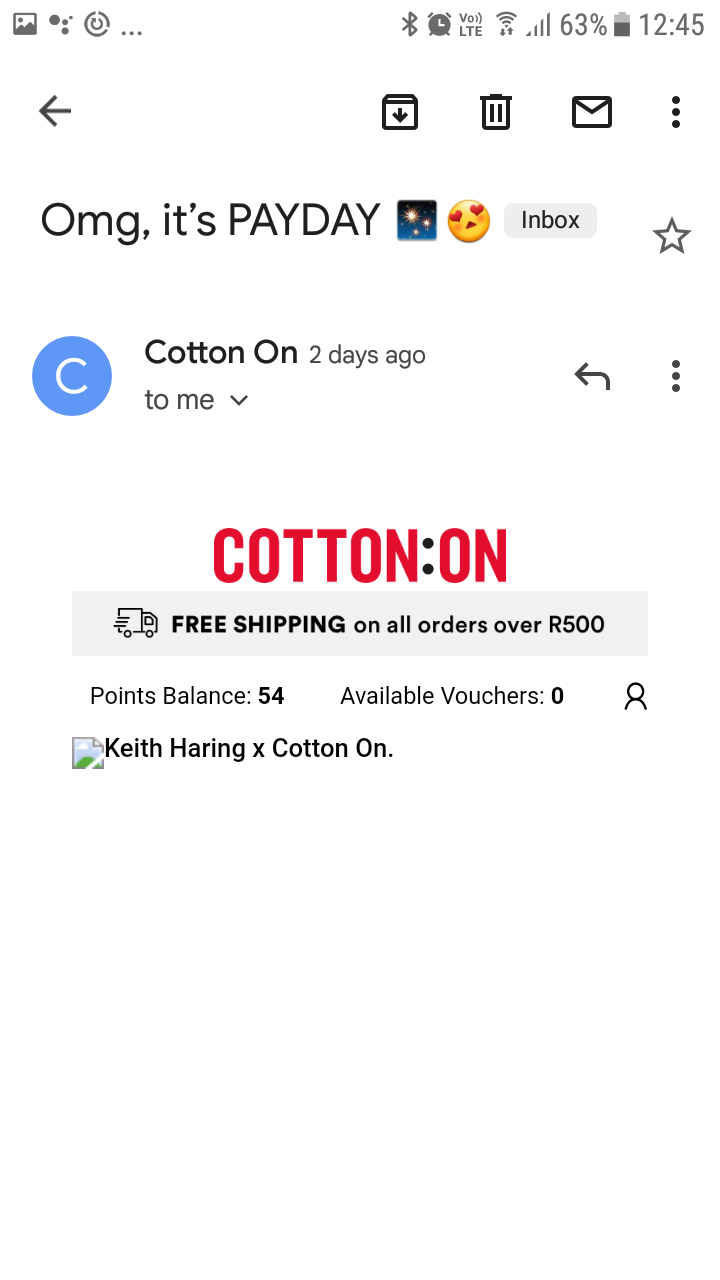Tap the Cotton On sender avatar

tap(72, 376)
